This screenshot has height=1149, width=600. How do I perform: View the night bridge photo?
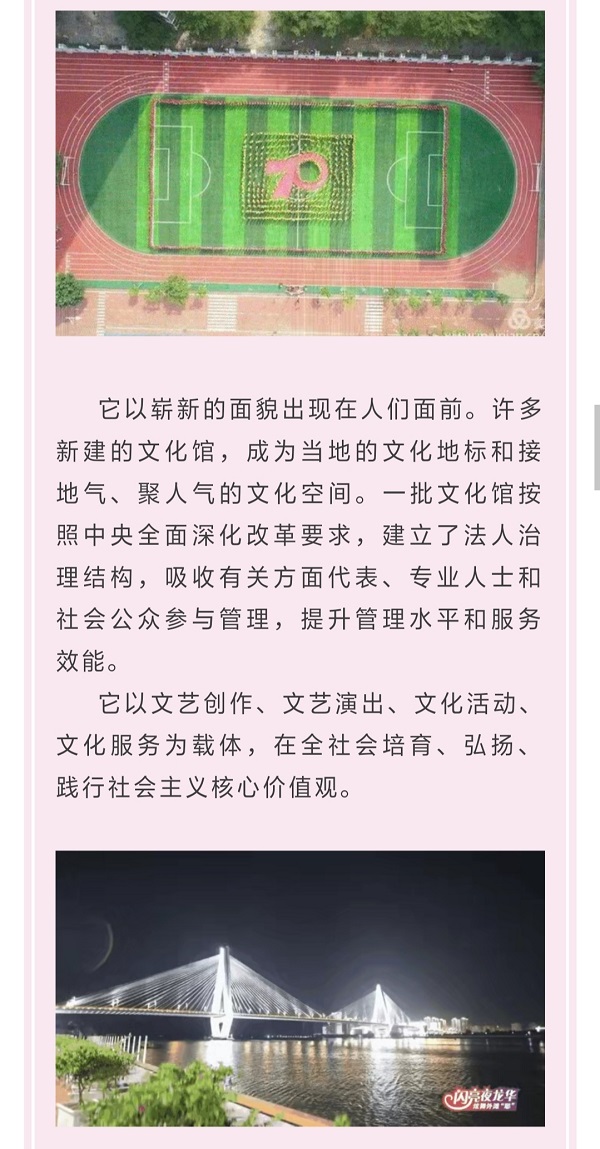300,988
